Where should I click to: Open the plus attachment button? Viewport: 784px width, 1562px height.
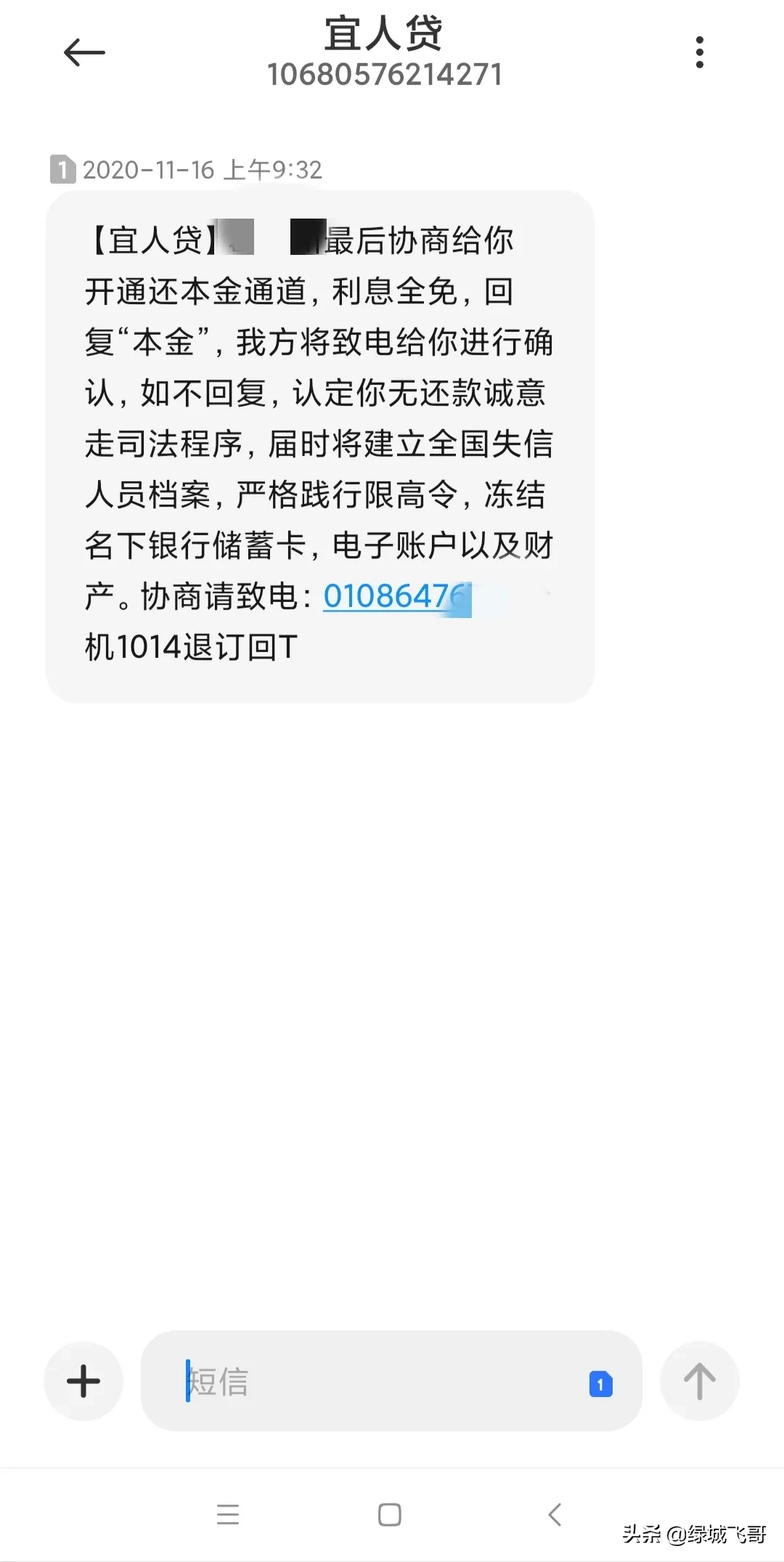(x=83, y=1381)
